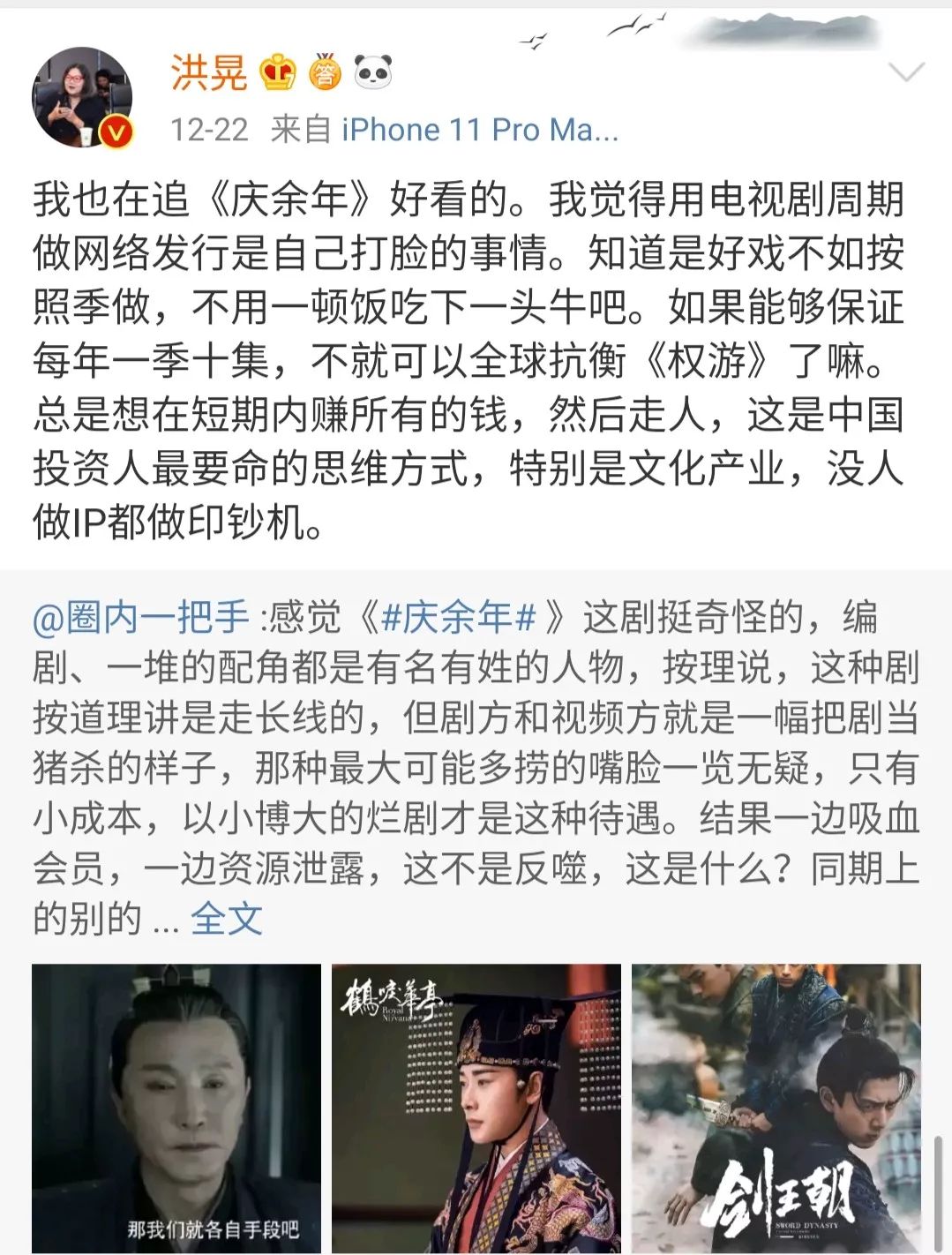The height and width of the screenshot is (1255, 952).
Task: Open the iPhone 11 Pro Max source link
Action: tap(479, 131)
